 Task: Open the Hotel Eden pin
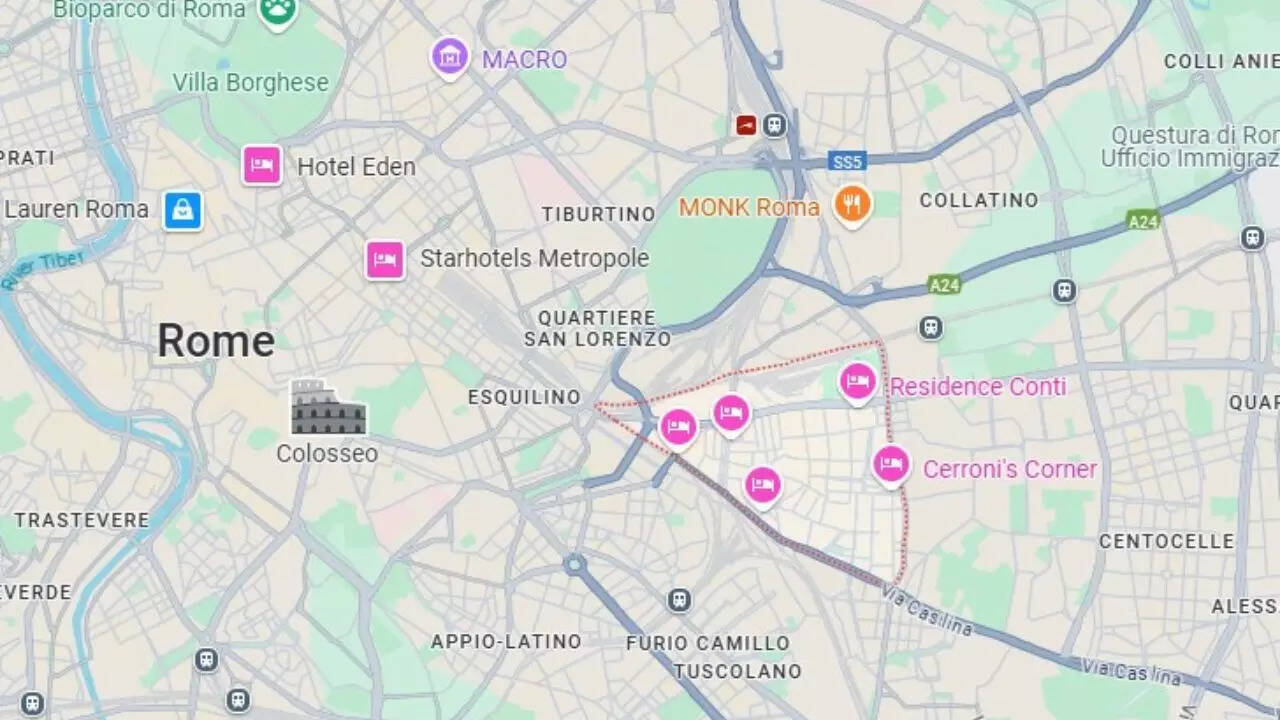(262, 165)
